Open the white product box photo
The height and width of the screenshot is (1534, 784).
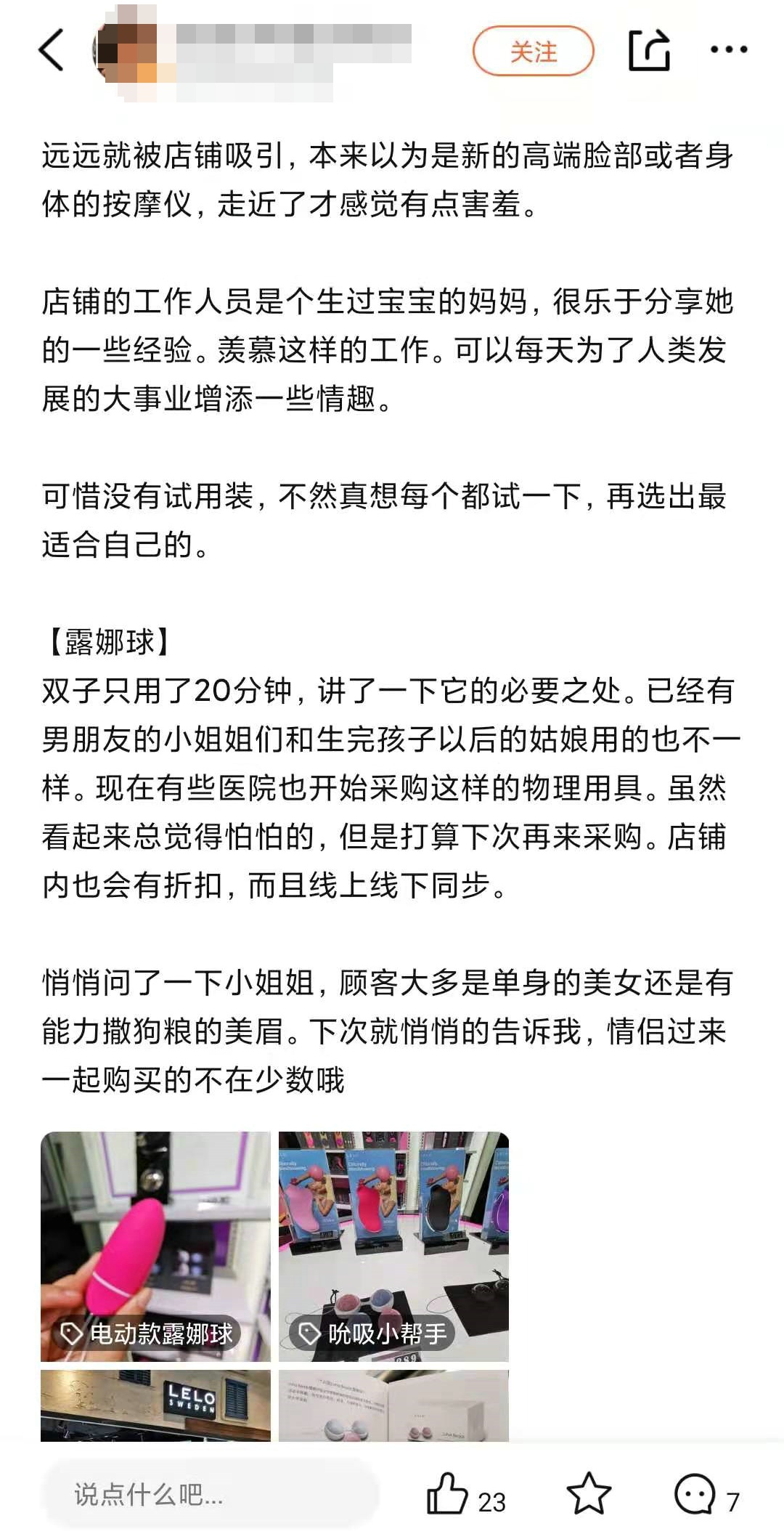(393, 1405)
